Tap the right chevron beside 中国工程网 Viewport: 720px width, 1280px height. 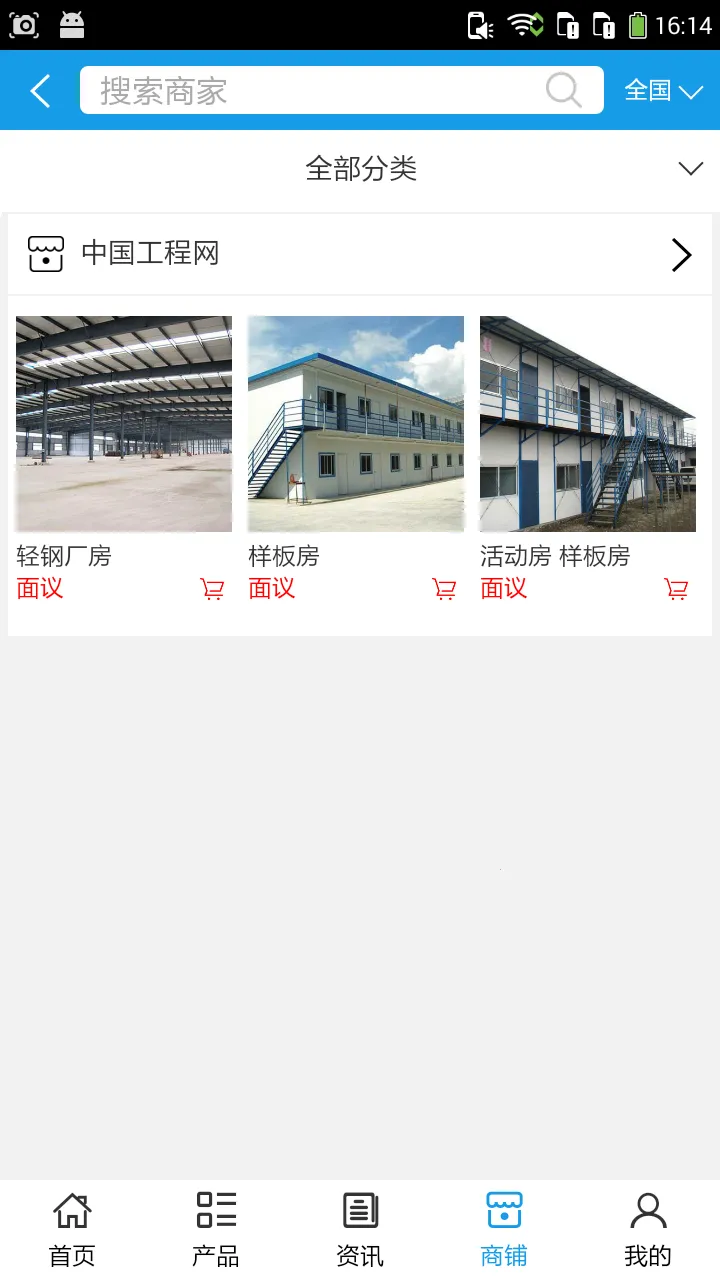[x=682, y=254]
